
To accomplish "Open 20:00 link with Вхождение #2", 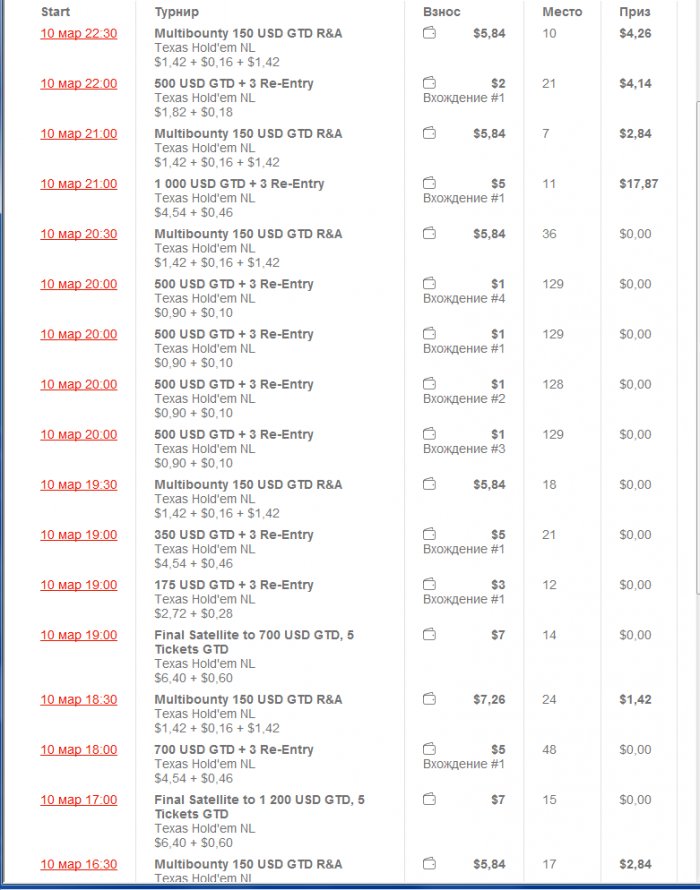I will click(x=78, y=385).
